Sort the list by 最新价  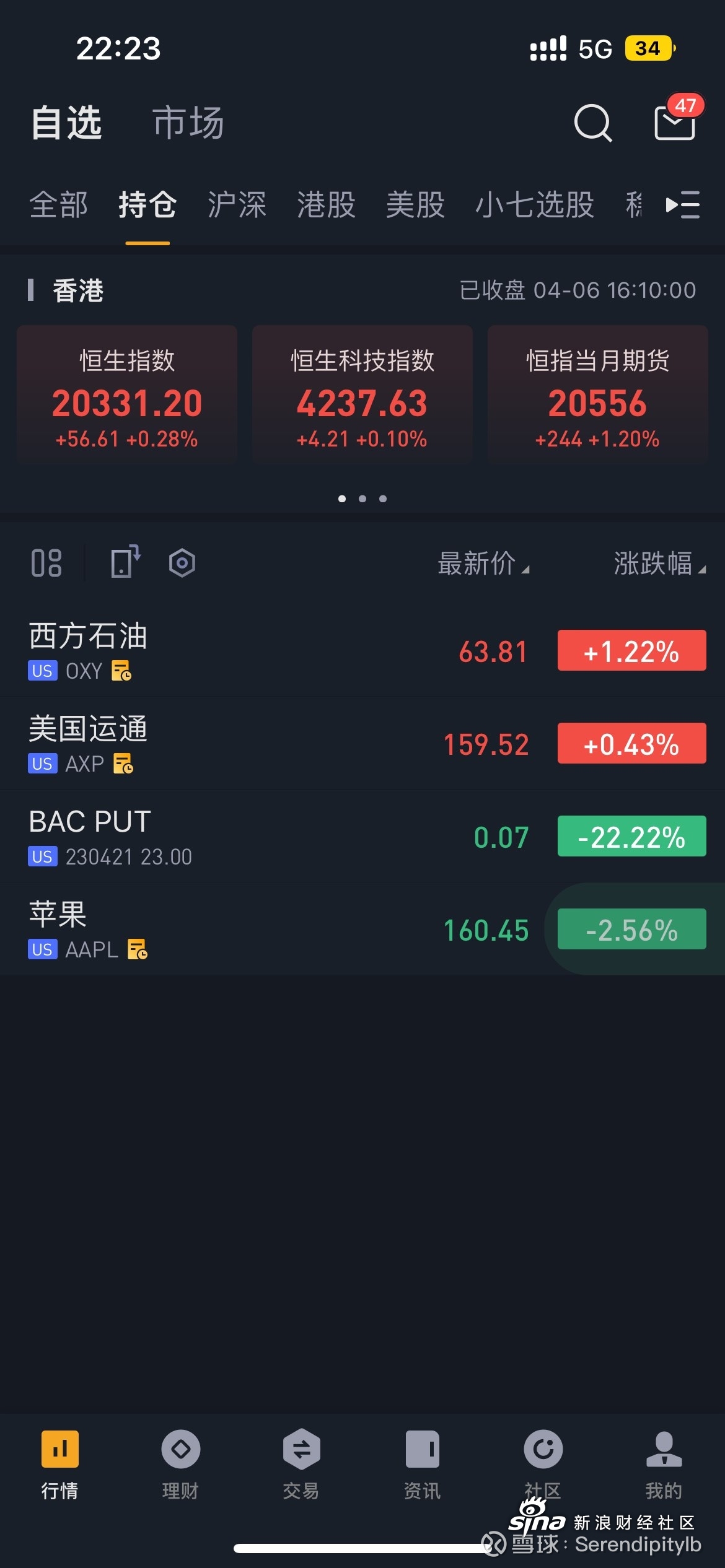(483, 564)
